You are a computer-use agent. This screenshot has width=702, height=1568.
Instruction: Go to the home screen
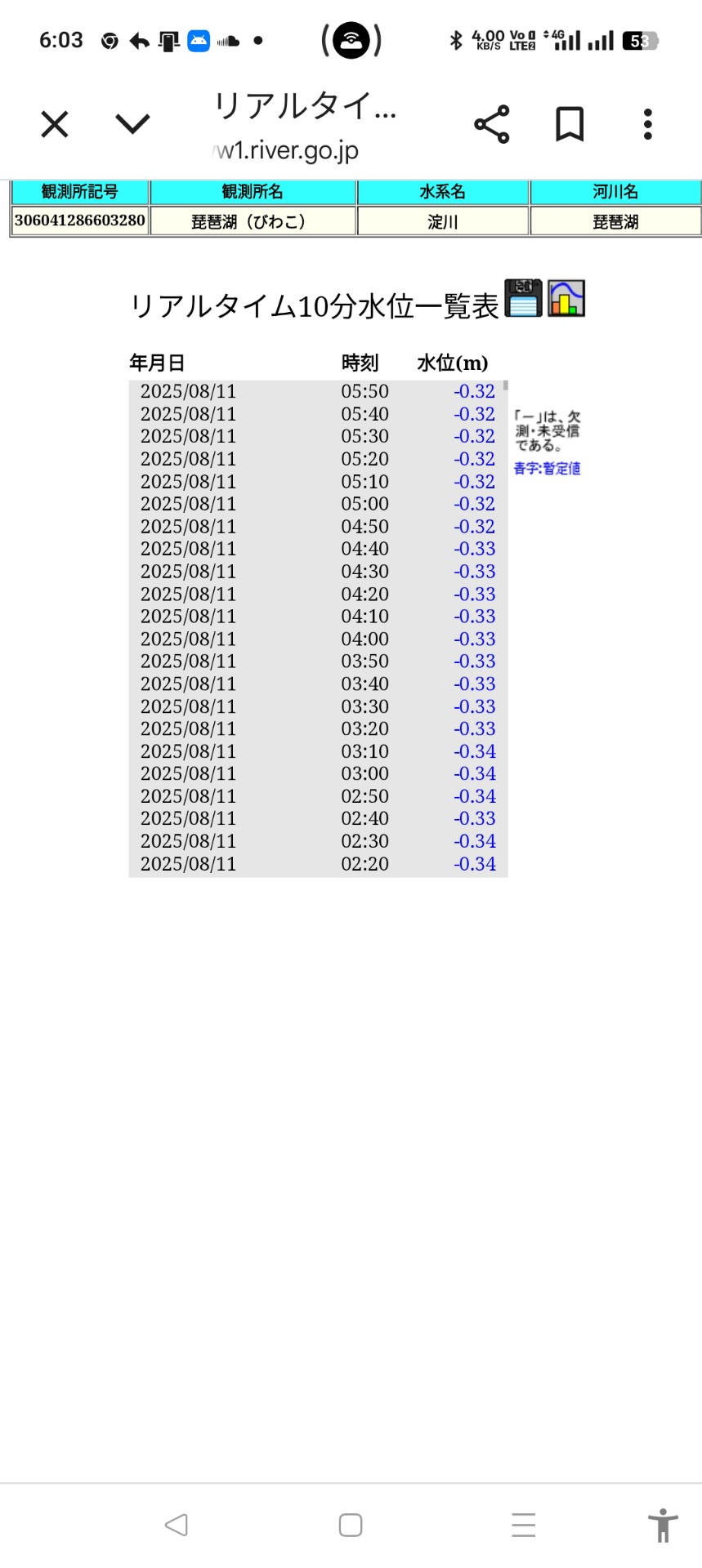(351, 1525)
